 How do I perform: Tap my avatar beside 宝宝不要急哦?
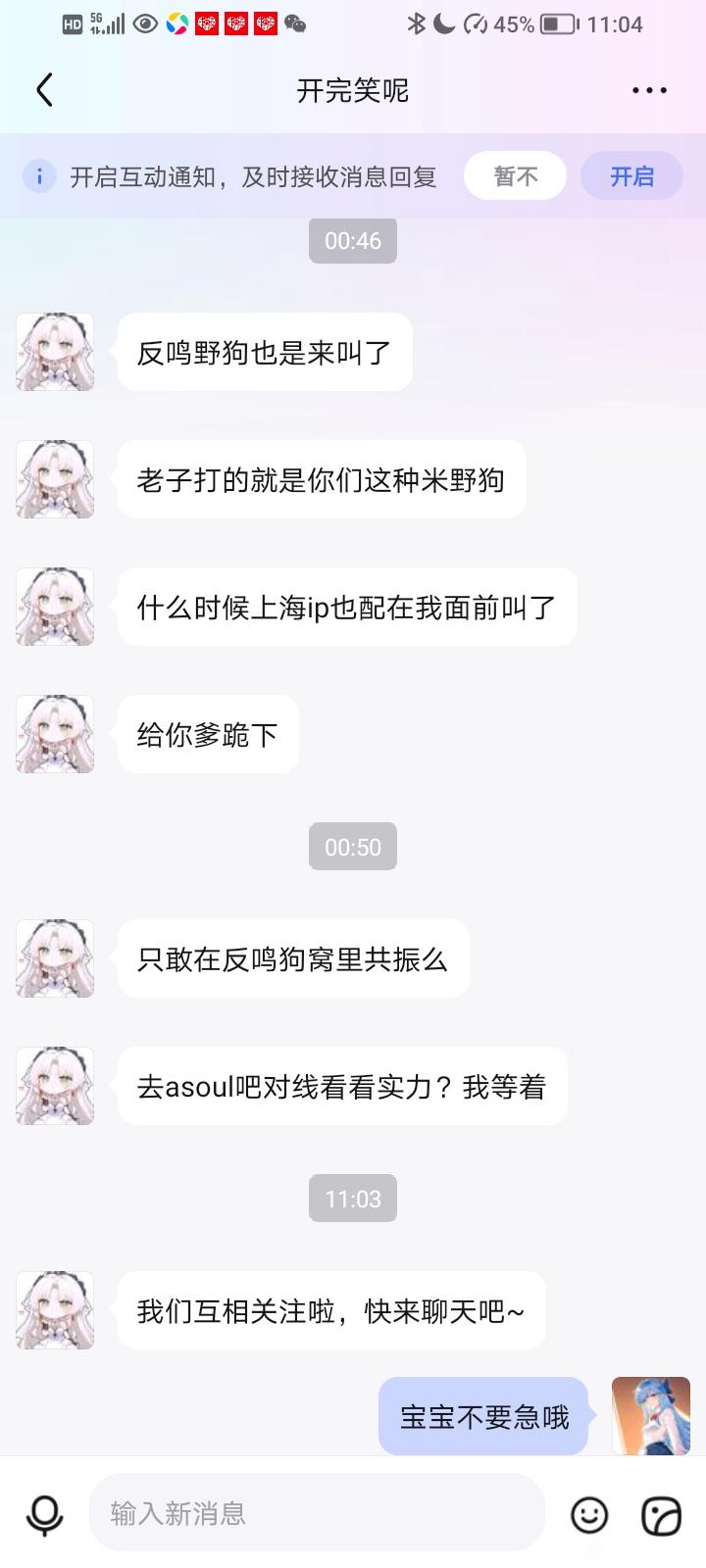pos(651,1416)
